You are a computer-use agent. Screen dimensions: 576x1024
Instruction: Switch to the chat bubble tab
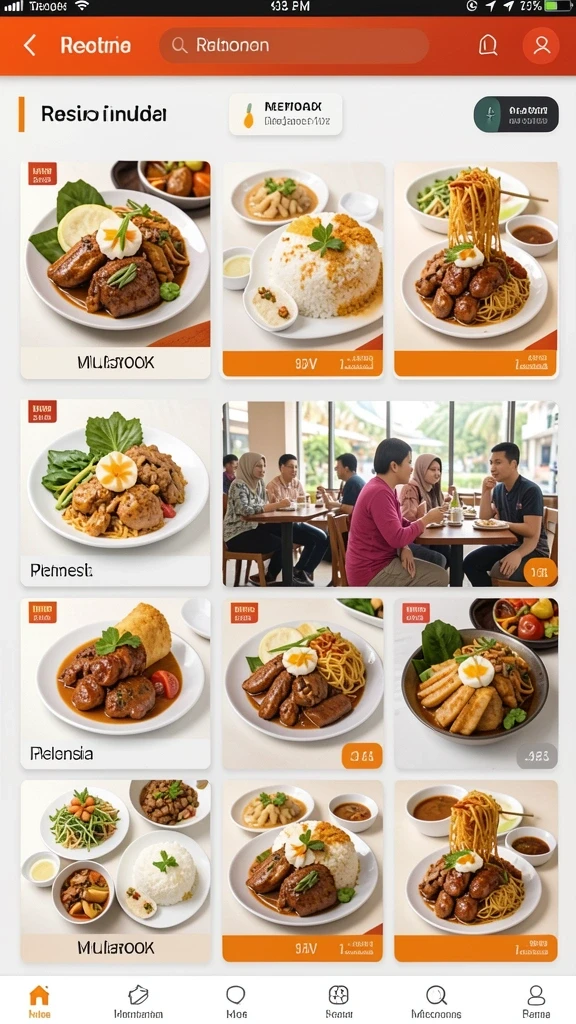[x=236, y=1001]
